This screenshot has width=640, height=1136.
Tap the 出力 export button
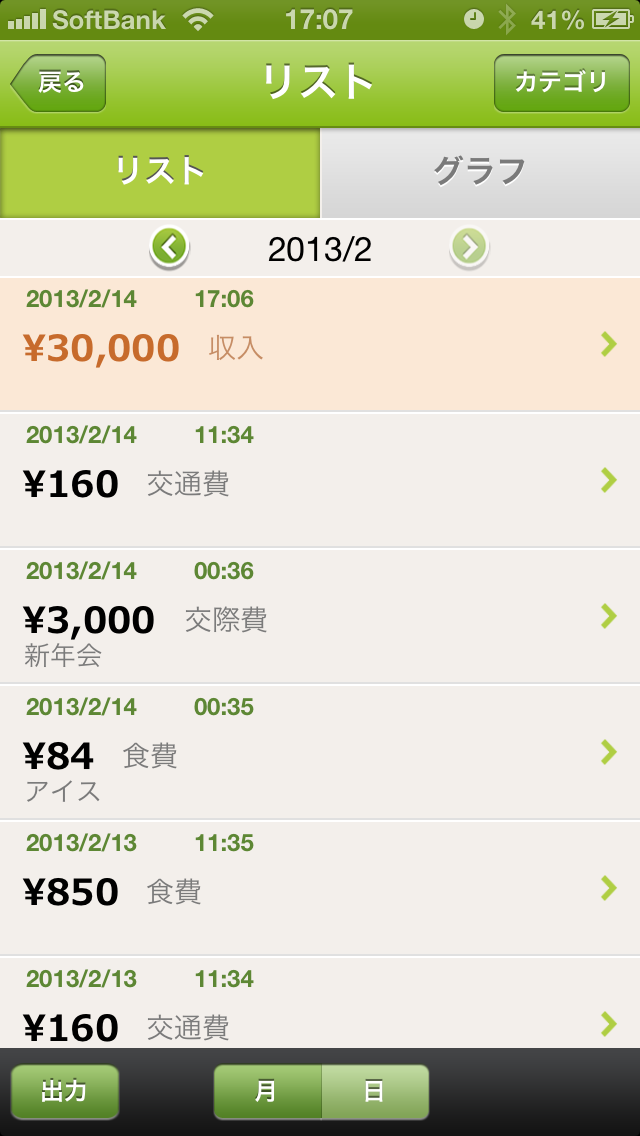pyautogui.click(x=65, y=1091)
